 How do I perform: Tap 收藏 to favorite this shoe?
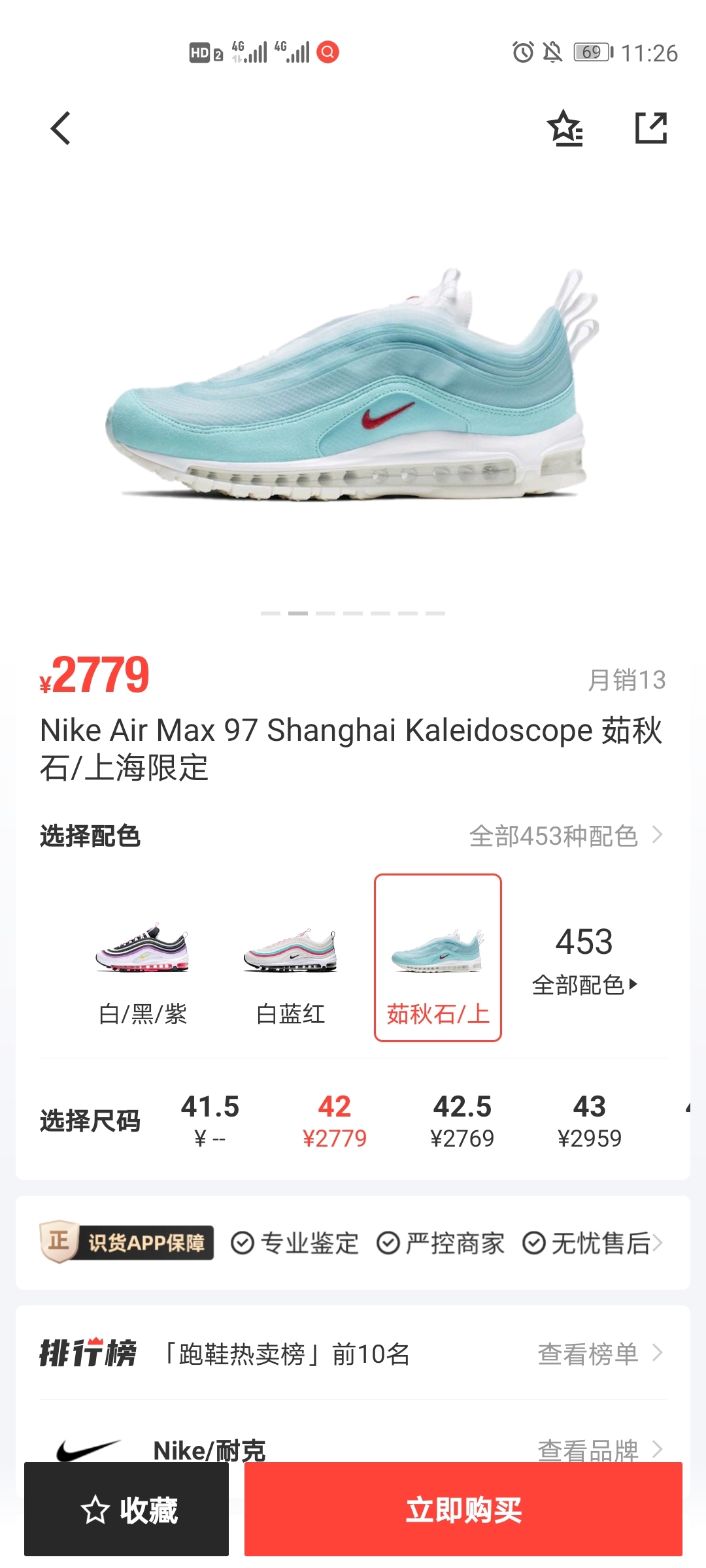click(x=127, y=1510)
